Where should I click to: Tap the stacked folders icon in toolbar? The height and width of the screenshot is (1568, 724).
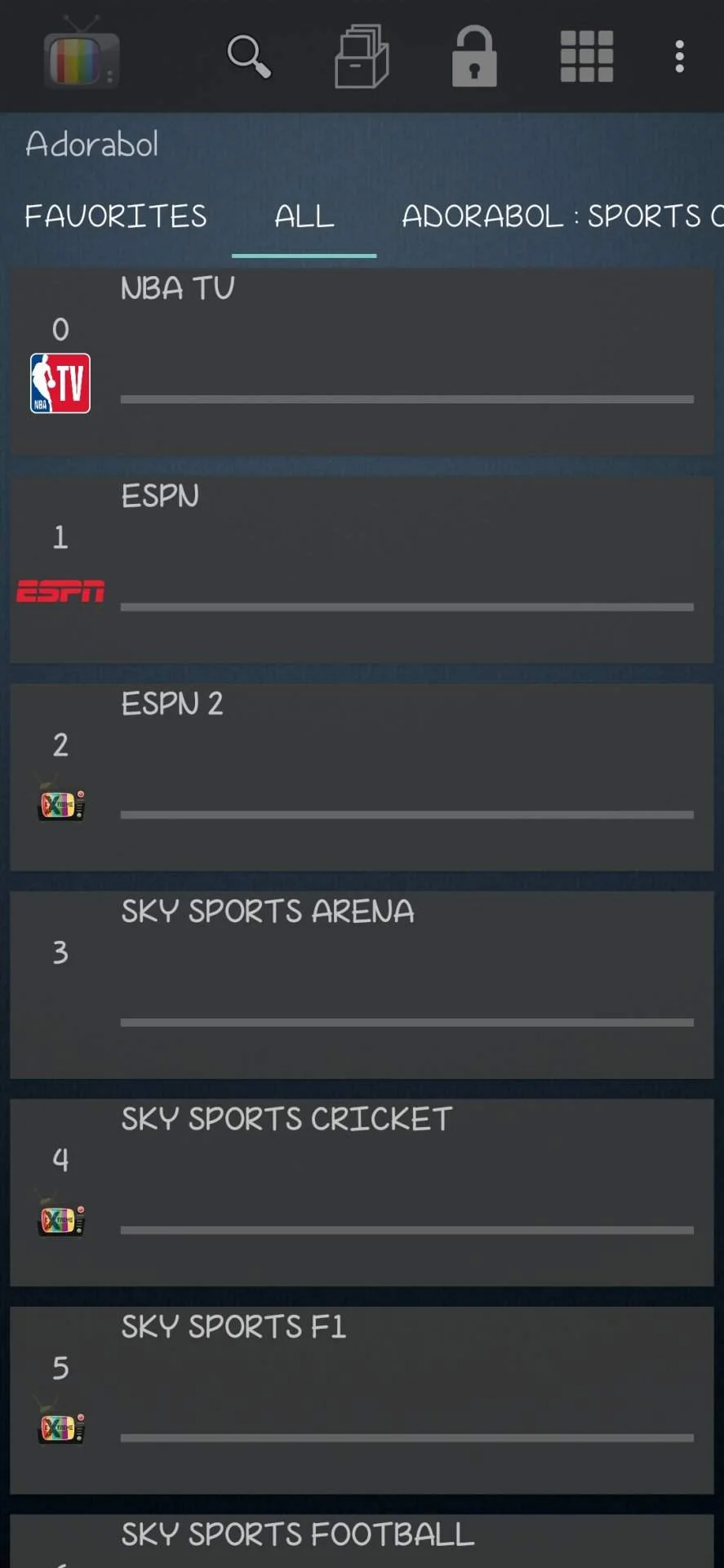coord(362,56)
